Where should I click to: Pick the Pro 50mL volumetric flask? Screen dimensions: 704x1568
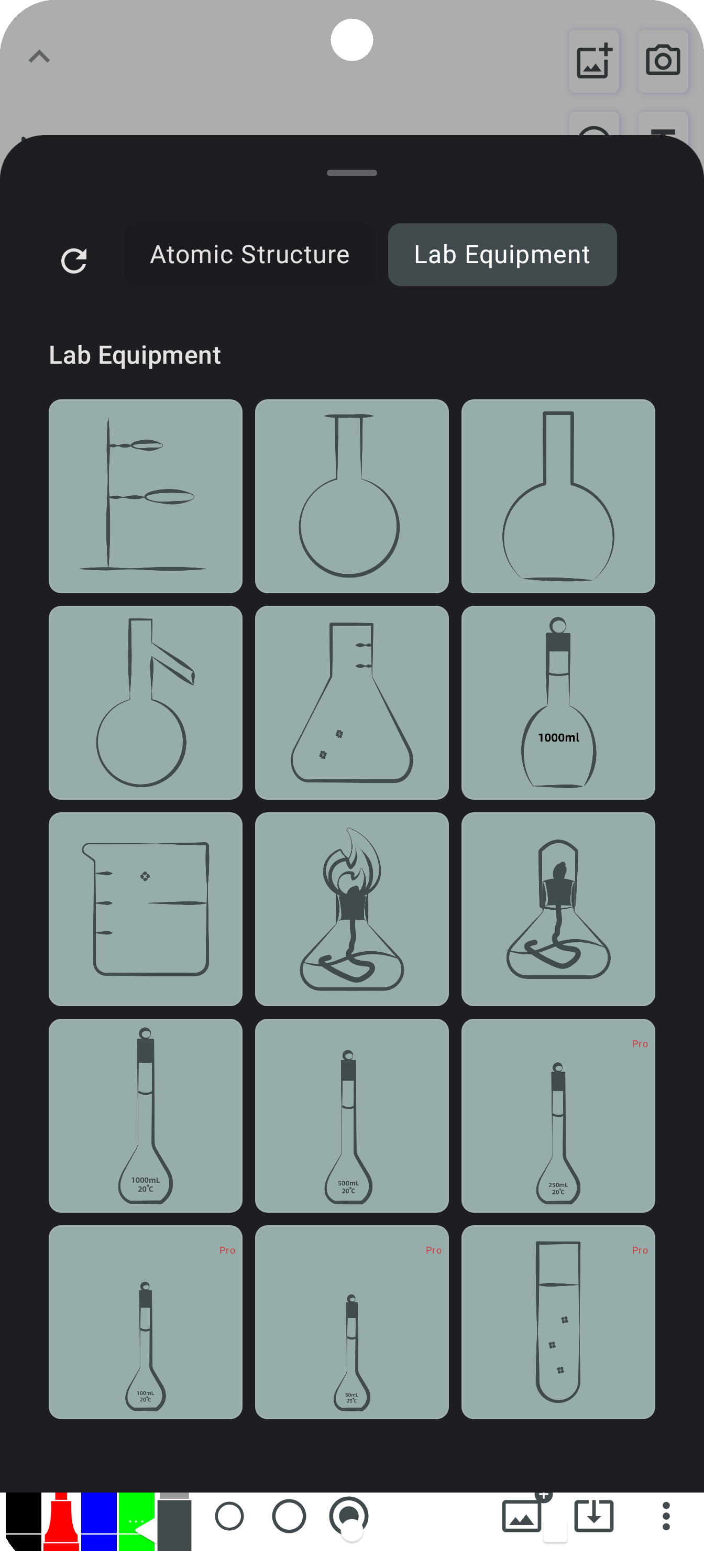point(351,1322)
